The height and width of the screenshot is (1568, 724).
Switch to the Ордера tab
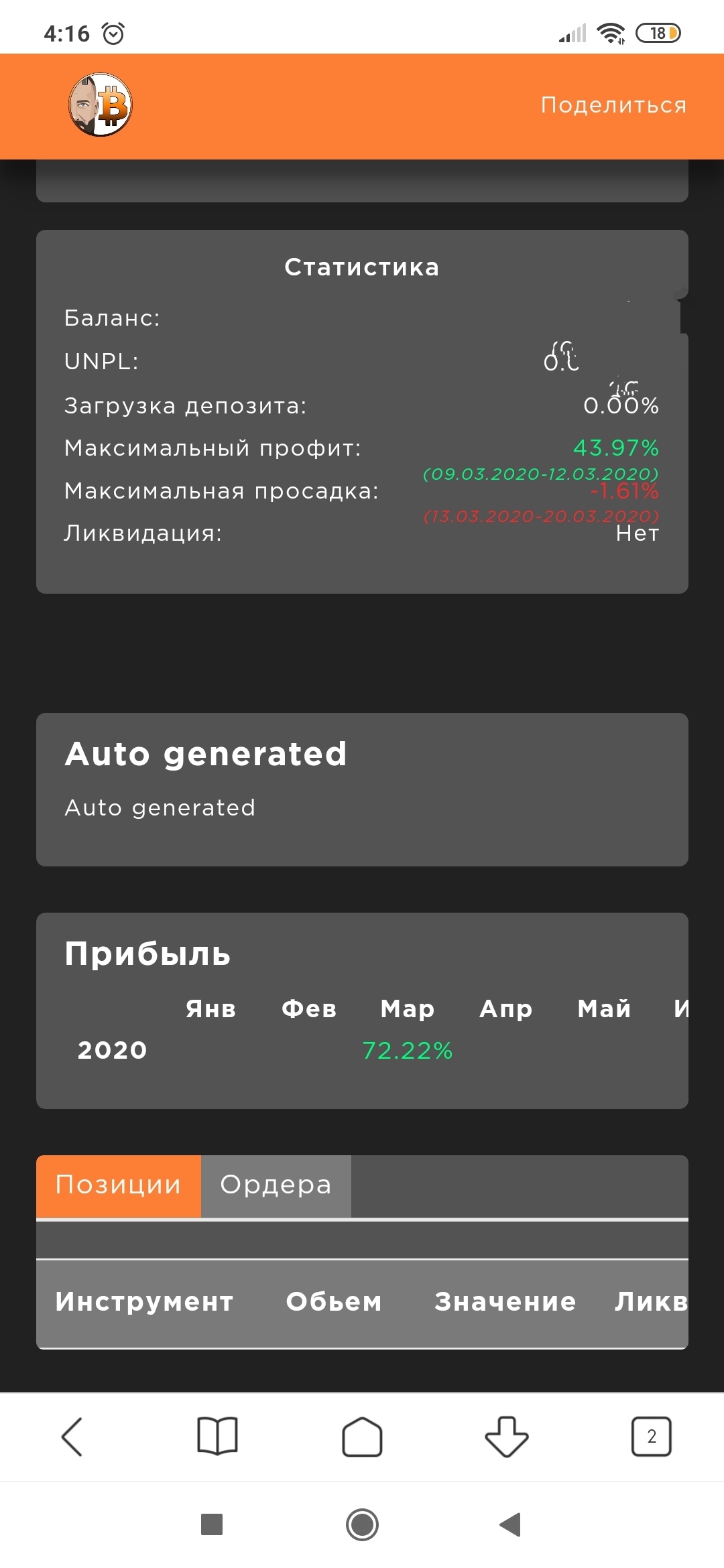point(276,1185)
